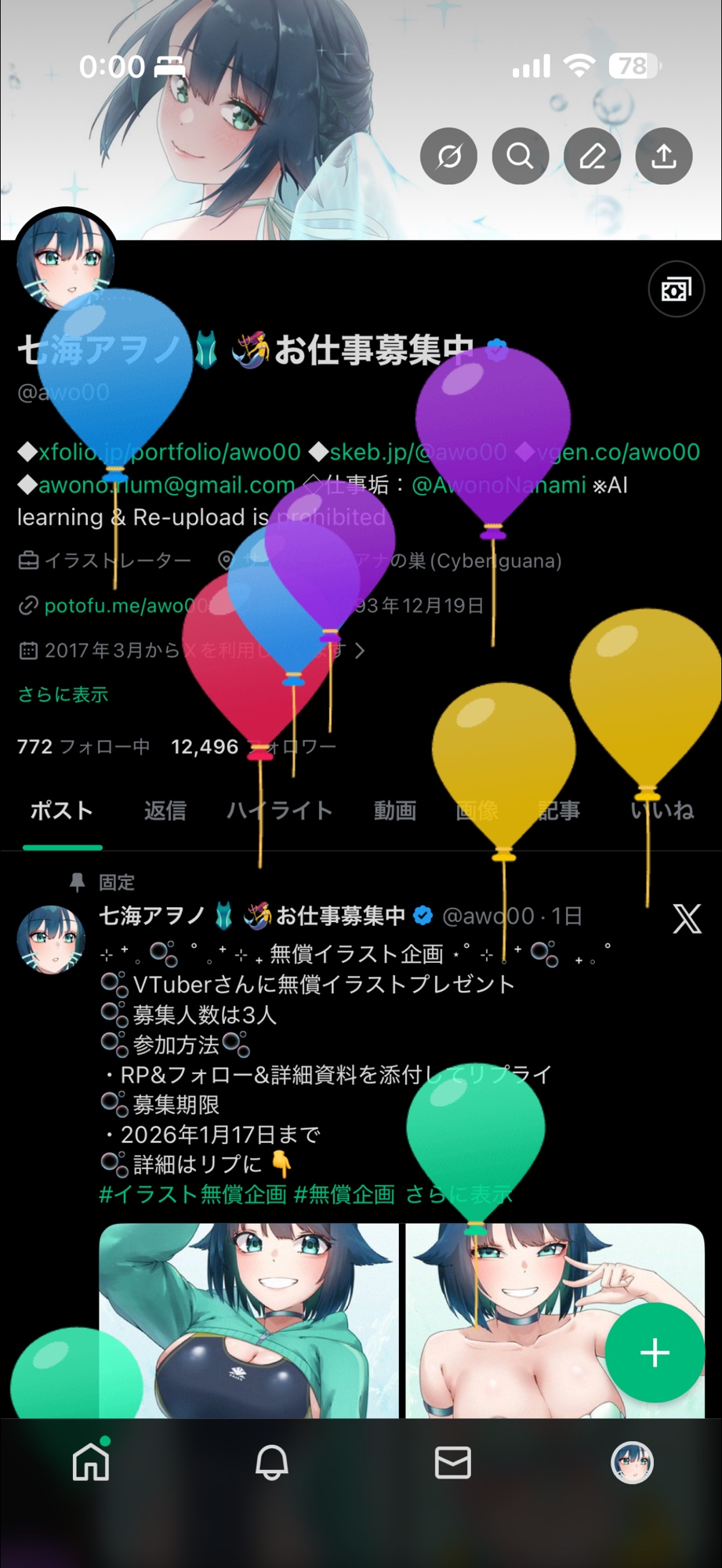This screenshot has height=1568, width=722.
Task: Go to the home tab
Action: [91, 1463]
